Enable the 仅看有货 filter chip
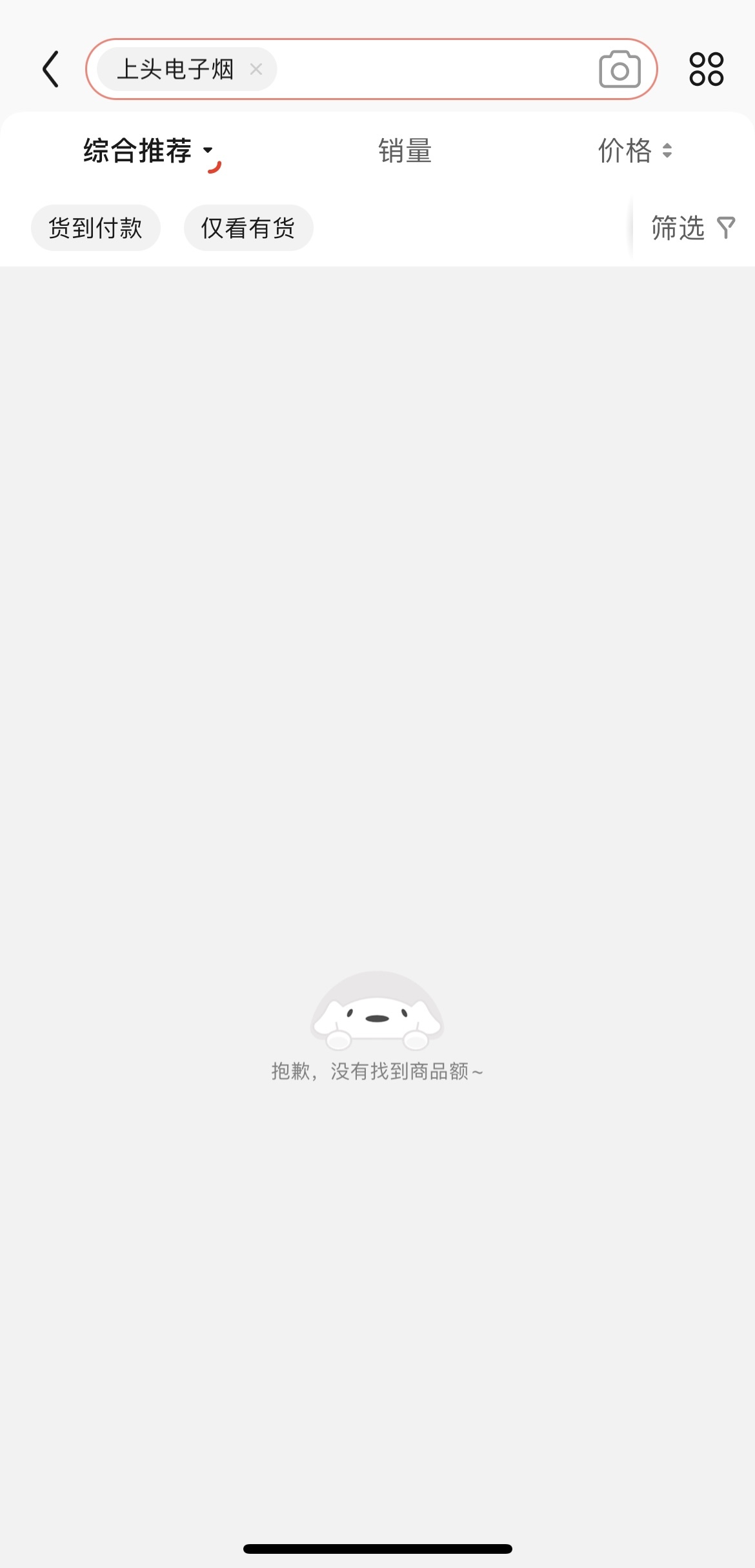The image size is (755, 1568). pyautogui.click(x=248, y=228)
